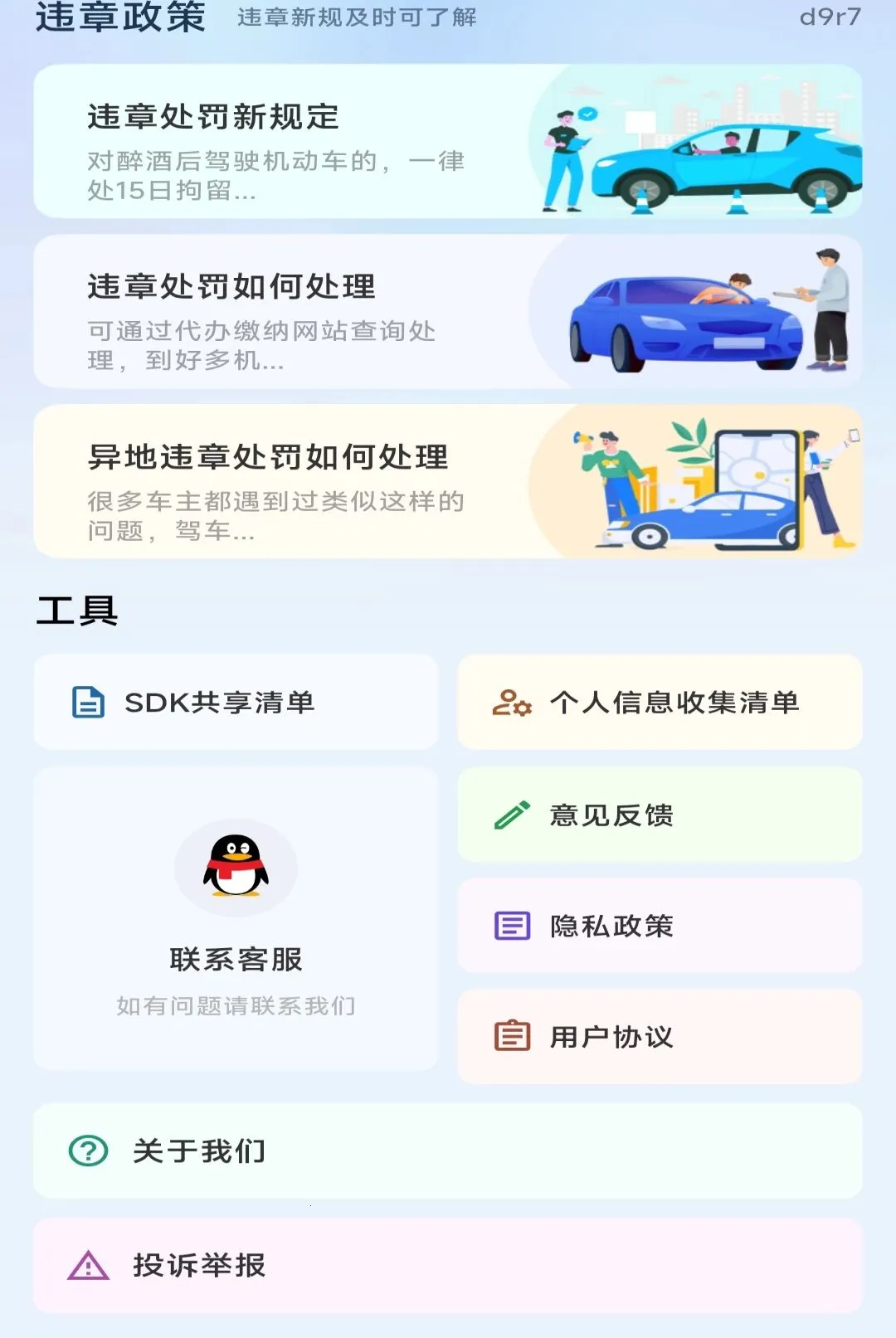The height and width of the screenshot is (1338, 896).
Task: View 个人信息收集清单
Action: pos(660,703)
